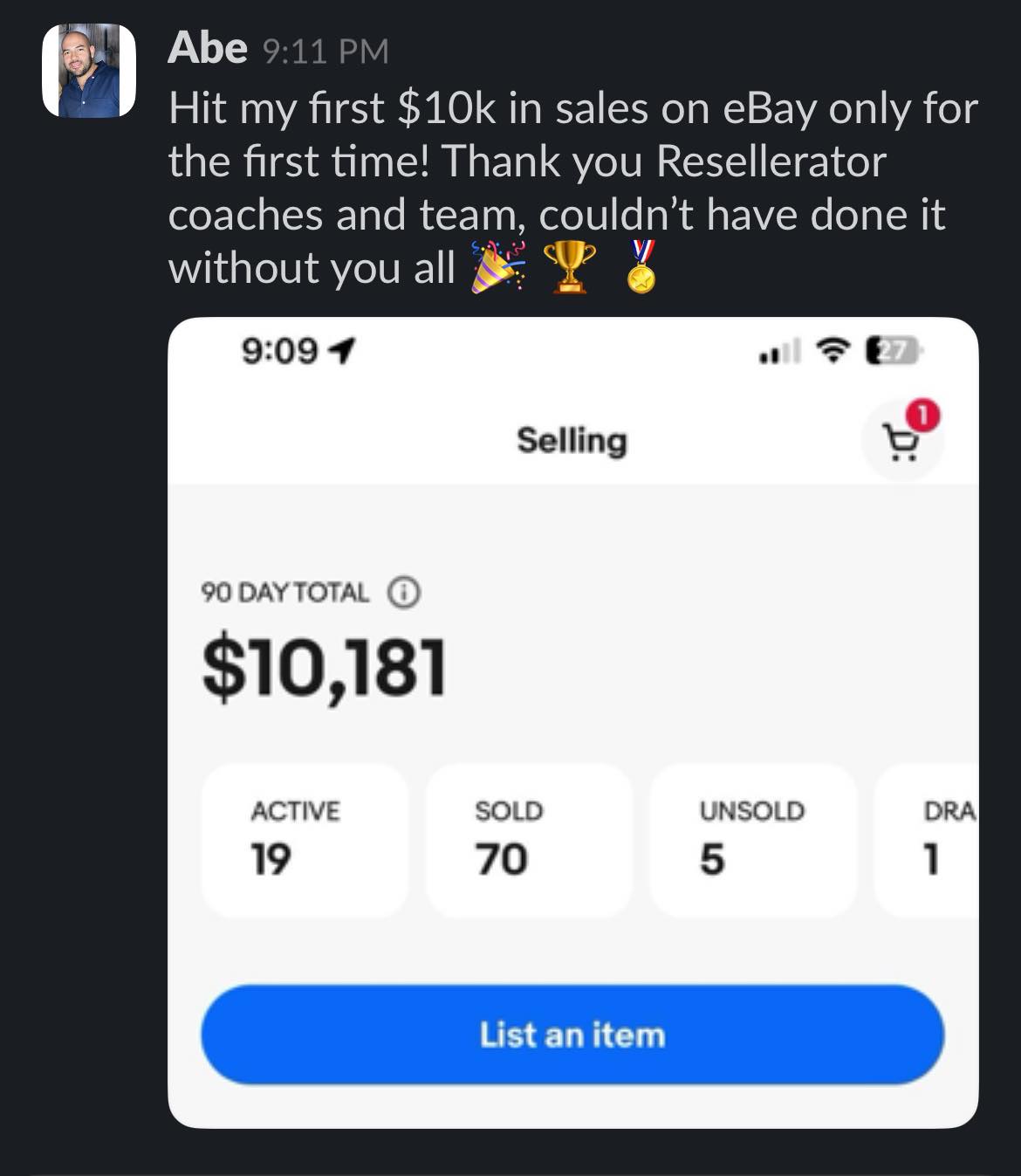
Task: Open Abe's profile picture
Action: (89, 71)
